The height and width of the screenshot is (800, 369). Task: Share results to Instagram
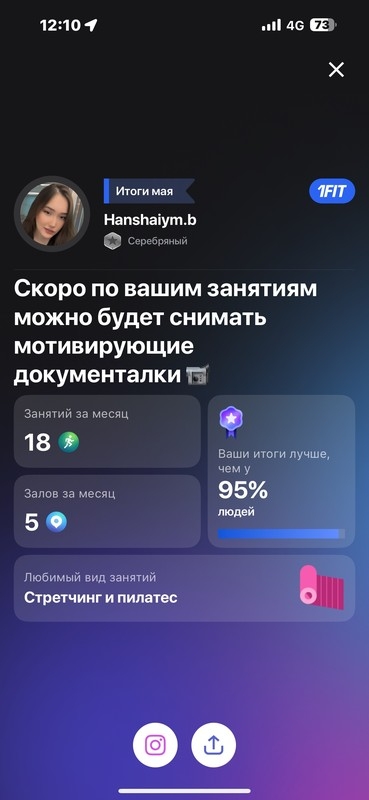[x=155, y=745]
